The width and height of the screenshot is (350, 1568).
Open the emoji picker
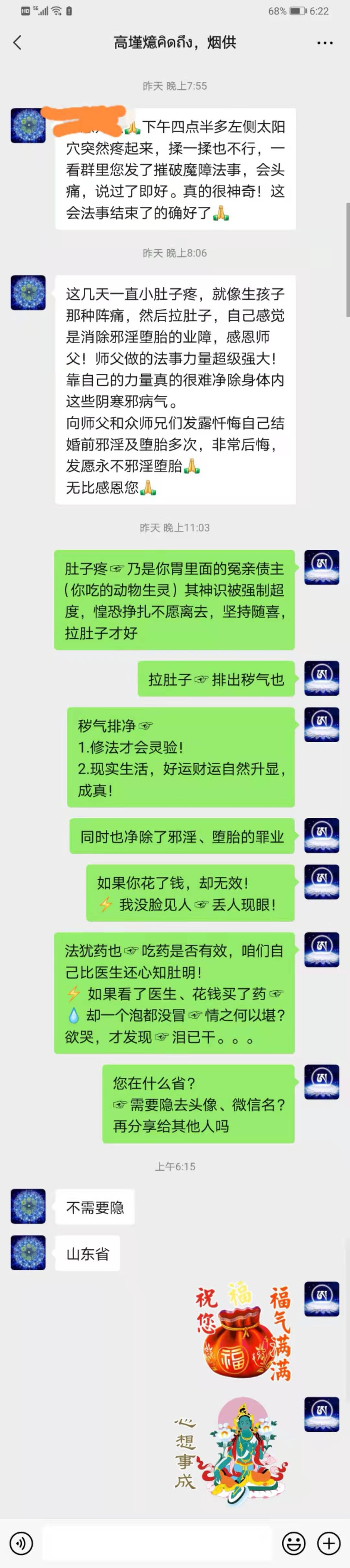point(293,1543)
